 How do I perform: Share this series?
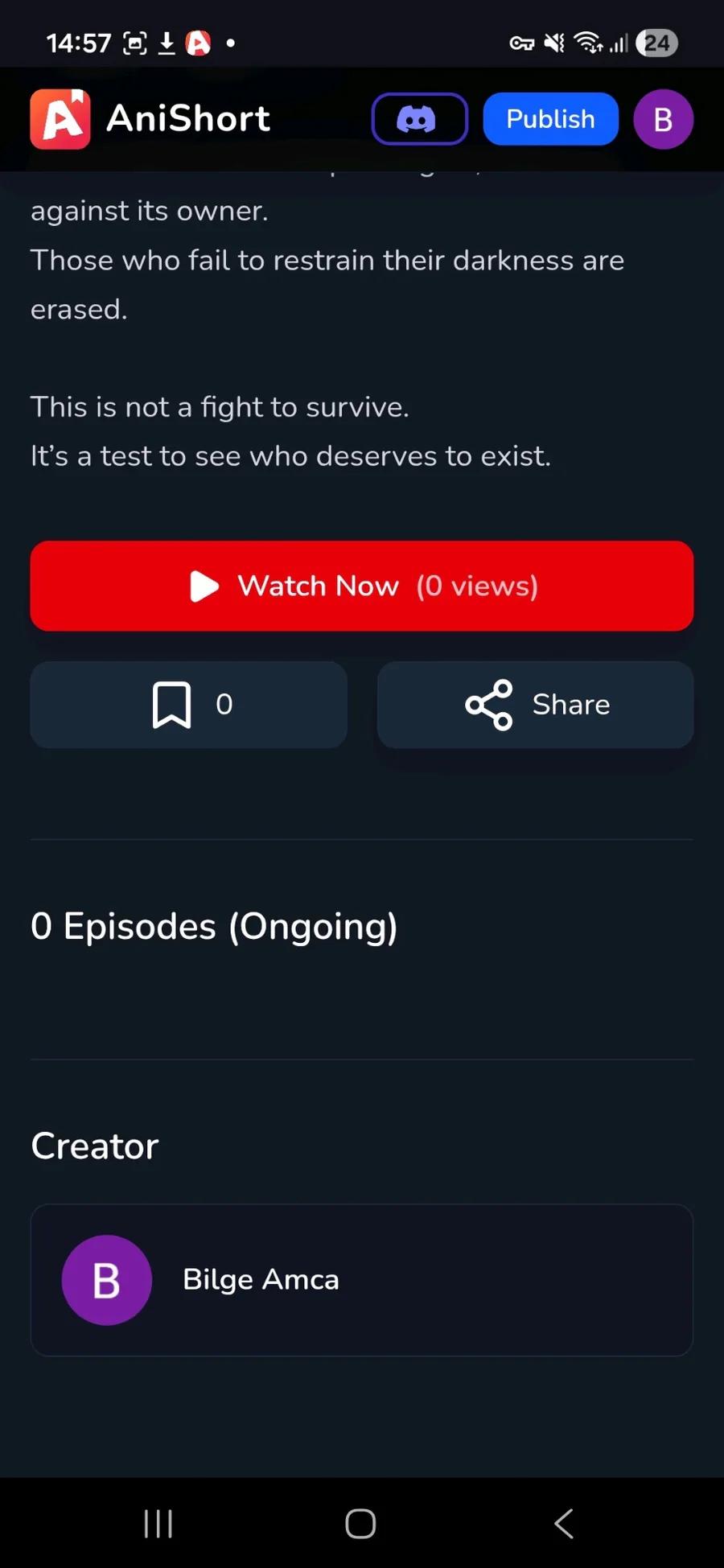[x=535, y=705]
